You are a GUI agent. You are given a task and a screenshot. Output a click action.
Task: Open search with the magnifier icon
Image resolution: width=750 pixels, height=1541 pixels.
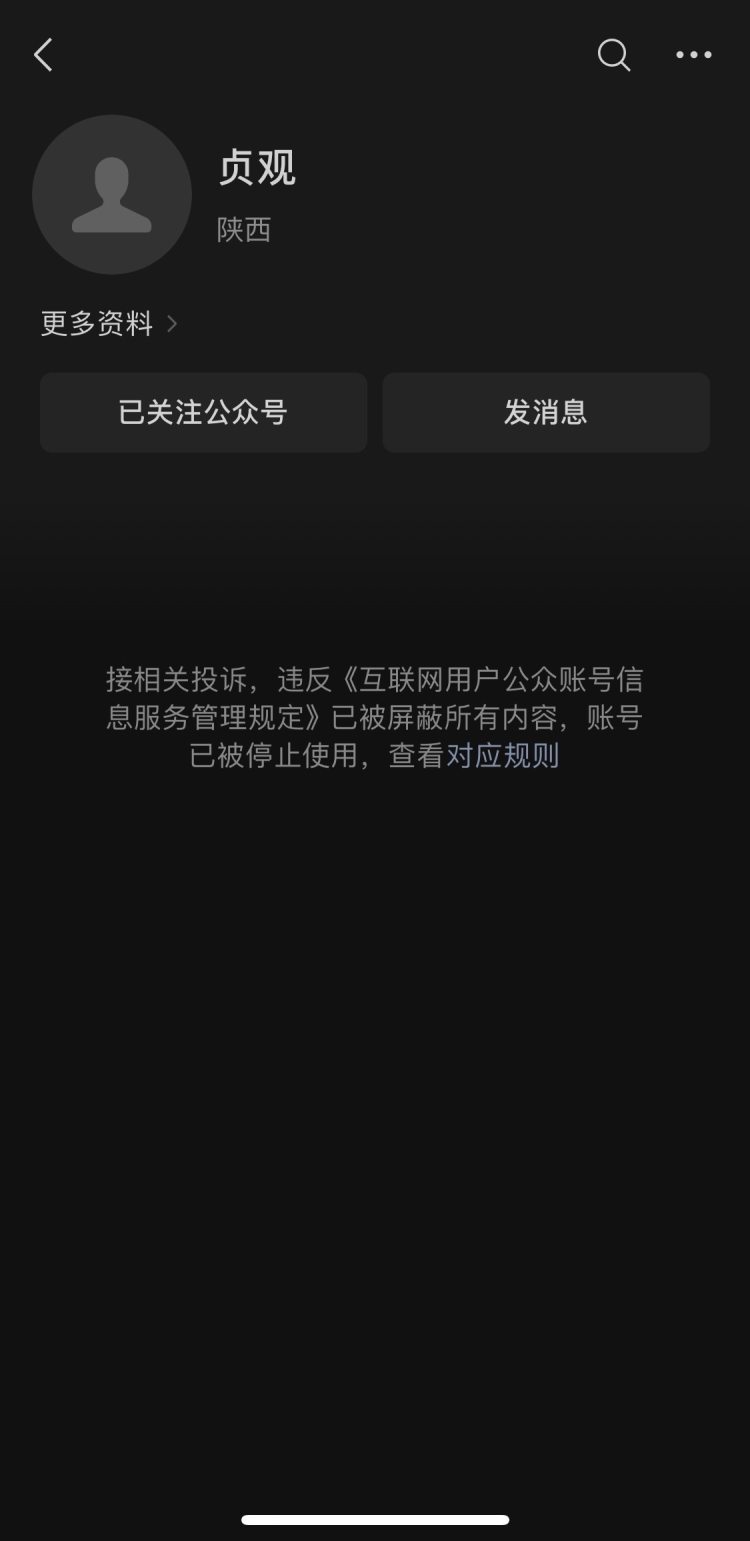[x=613, y=55]
